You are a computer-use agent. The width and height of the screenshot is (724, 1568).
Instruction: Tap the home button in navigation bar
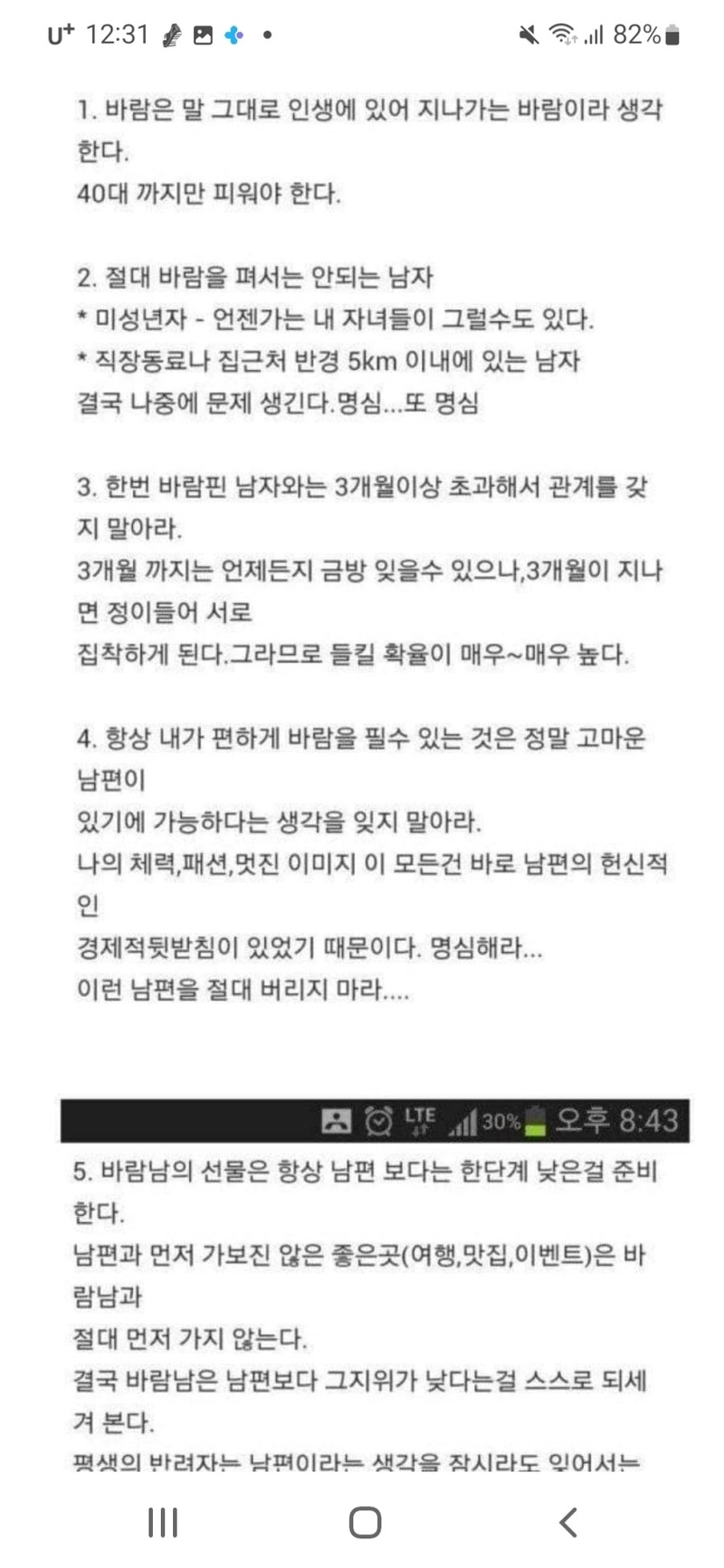tap(365, 1522)
